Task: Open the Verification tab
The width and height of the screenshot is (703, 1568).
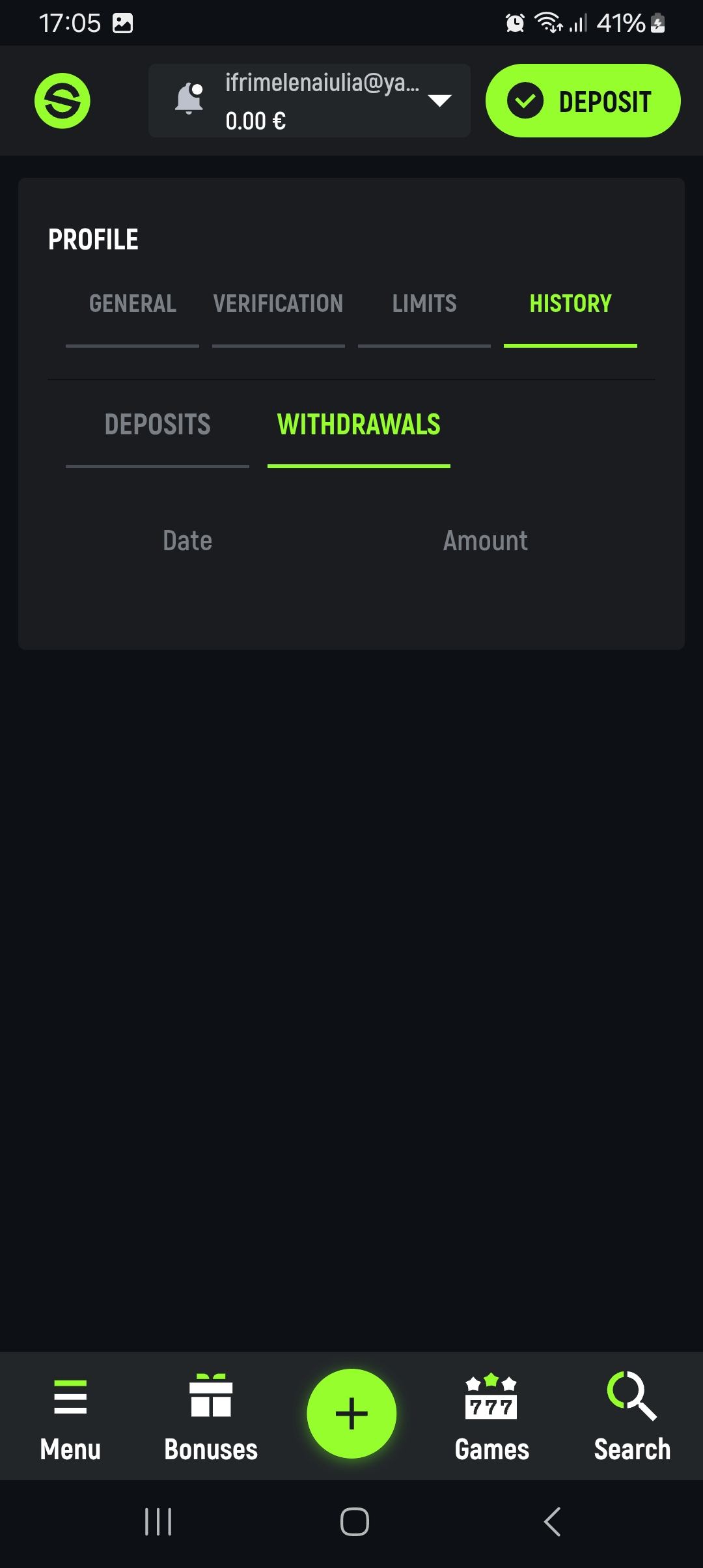Action: pos(278,304)
